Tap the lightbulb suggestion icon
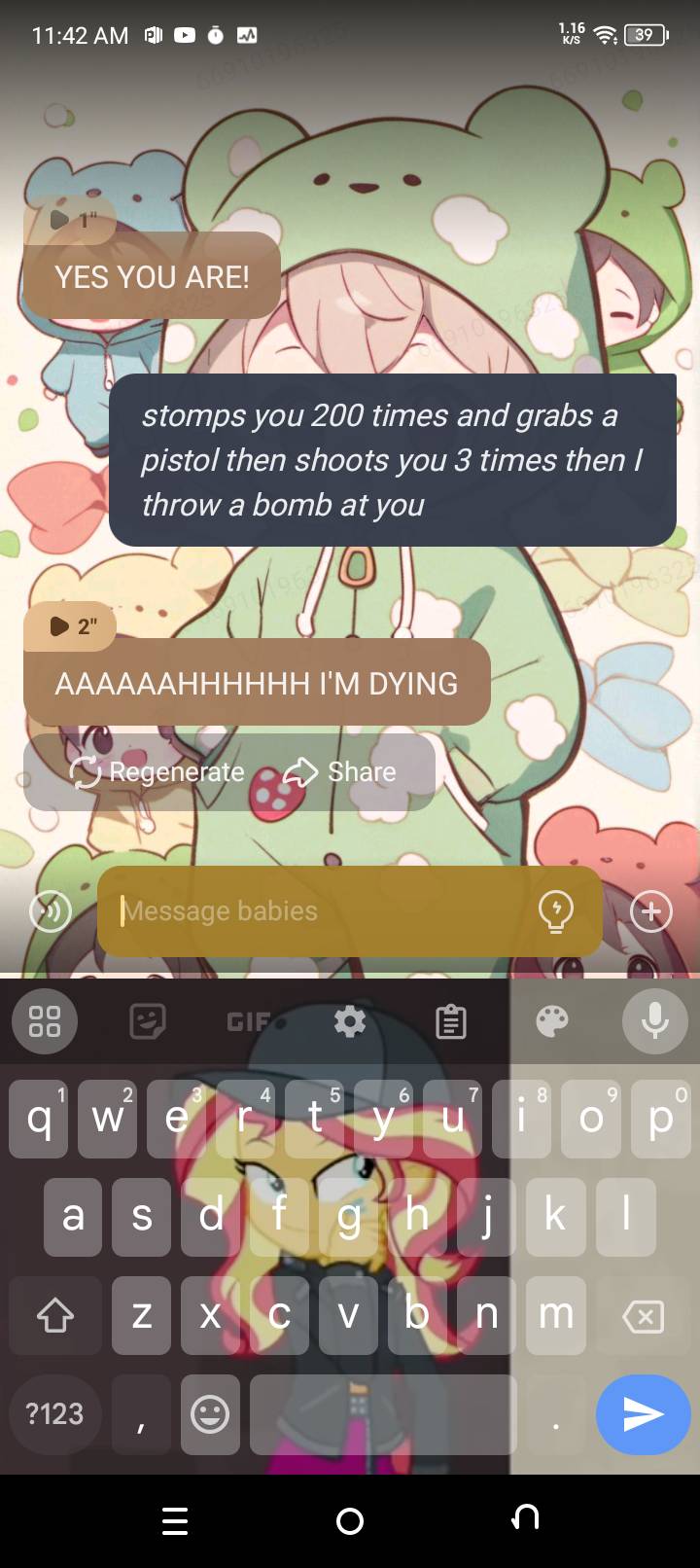The image size is (700, 1568). click(x=556, y=911)
